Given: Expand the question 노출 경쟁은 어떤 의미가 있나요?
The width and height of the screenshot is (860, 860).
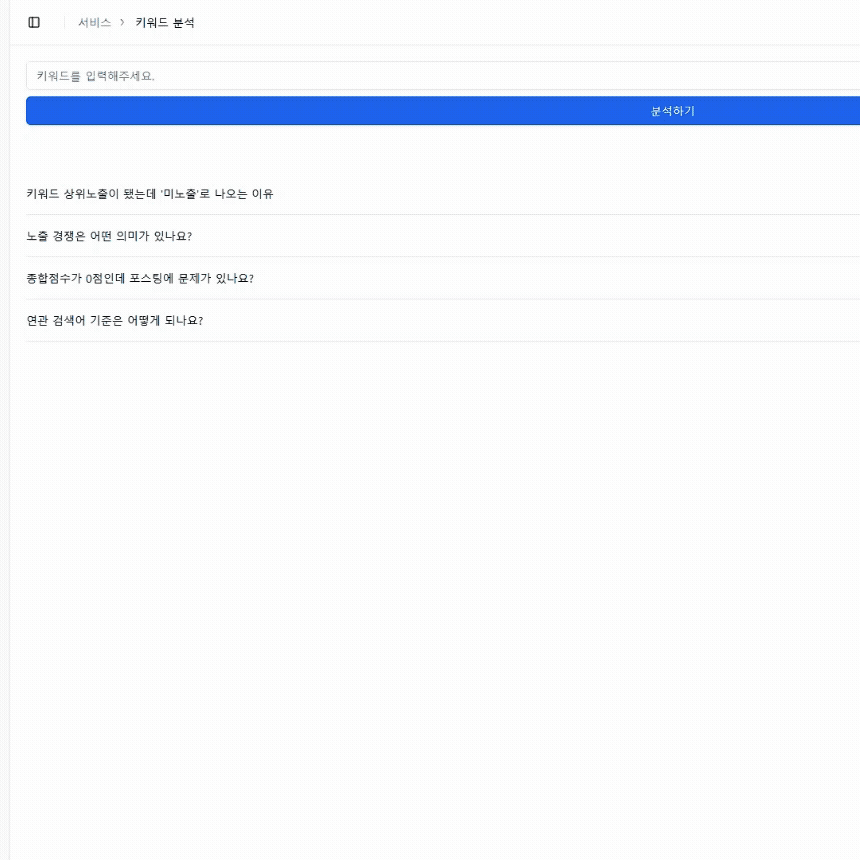Looking at the screenshot, I should 443,236.
